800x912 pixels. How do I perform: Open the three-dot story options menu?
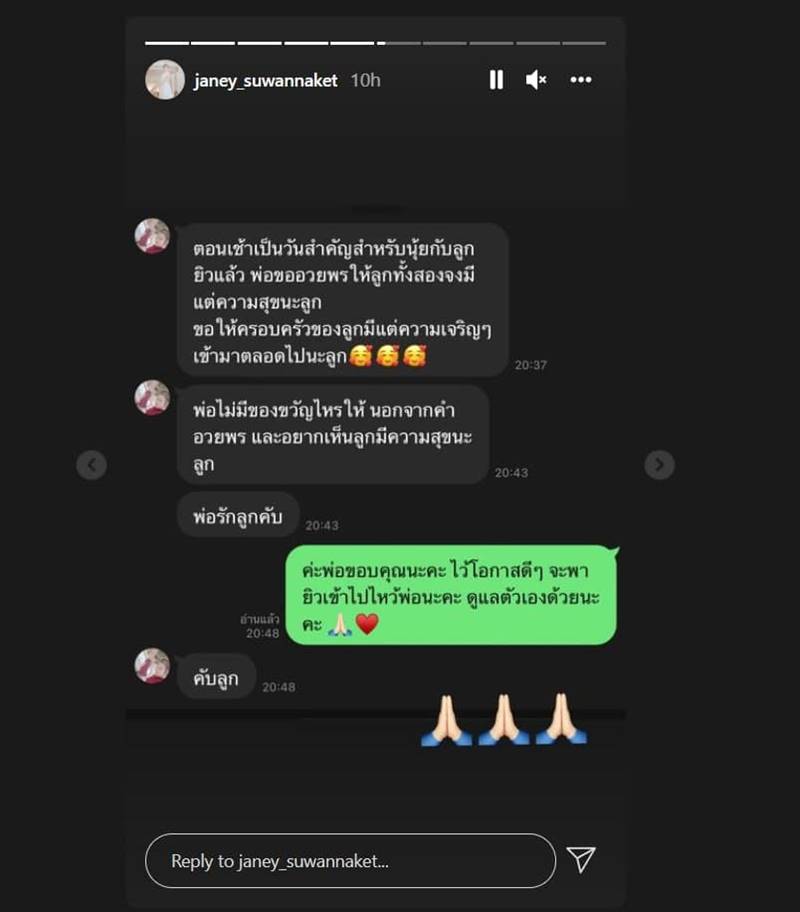(x=580, y=80)
